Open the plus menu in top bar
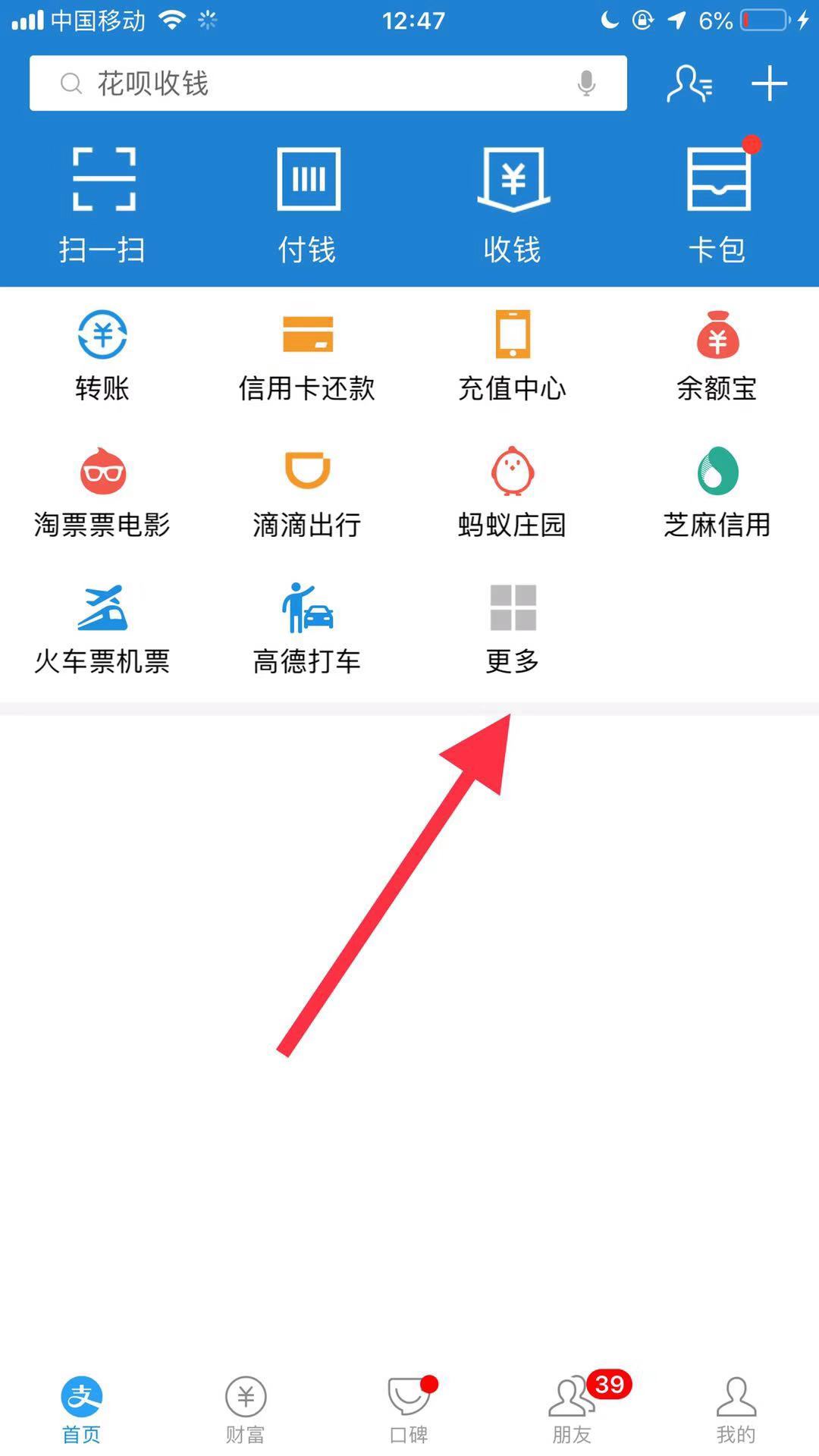Screen dimensions: 819x1456 tap(769, 83)
